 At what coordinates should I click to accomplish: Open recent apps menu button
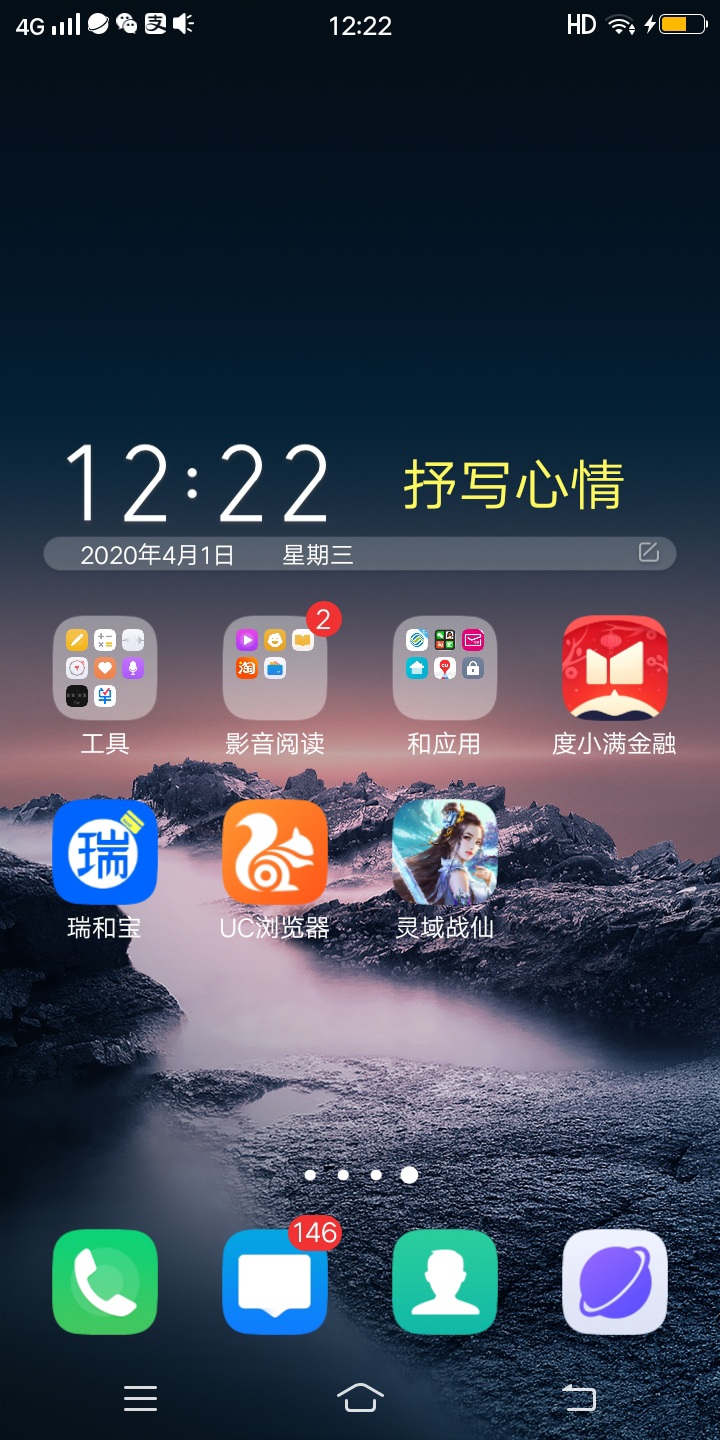[x=140, y=1398]
